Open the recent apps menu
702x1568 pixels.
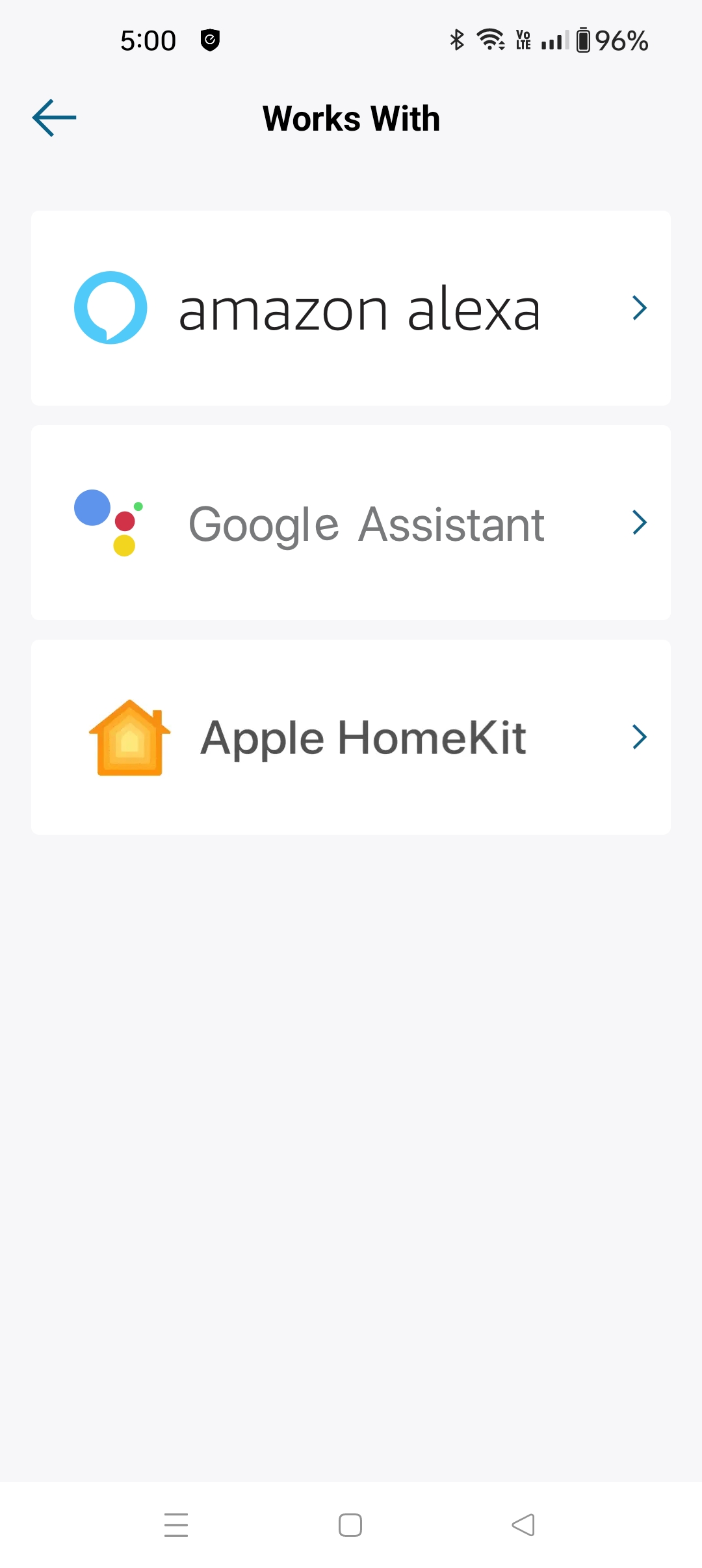point(176,1525)
